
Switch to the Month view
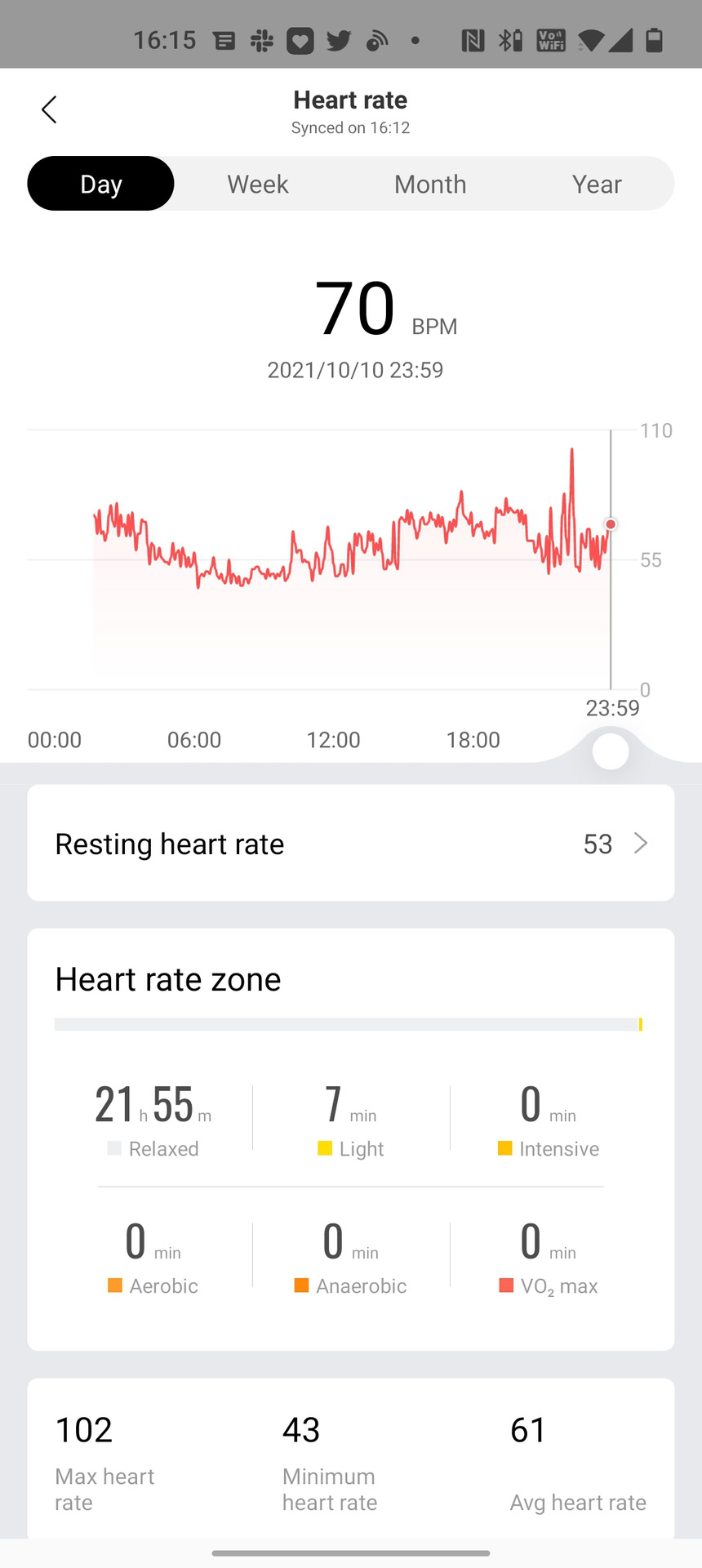[430, 184]
